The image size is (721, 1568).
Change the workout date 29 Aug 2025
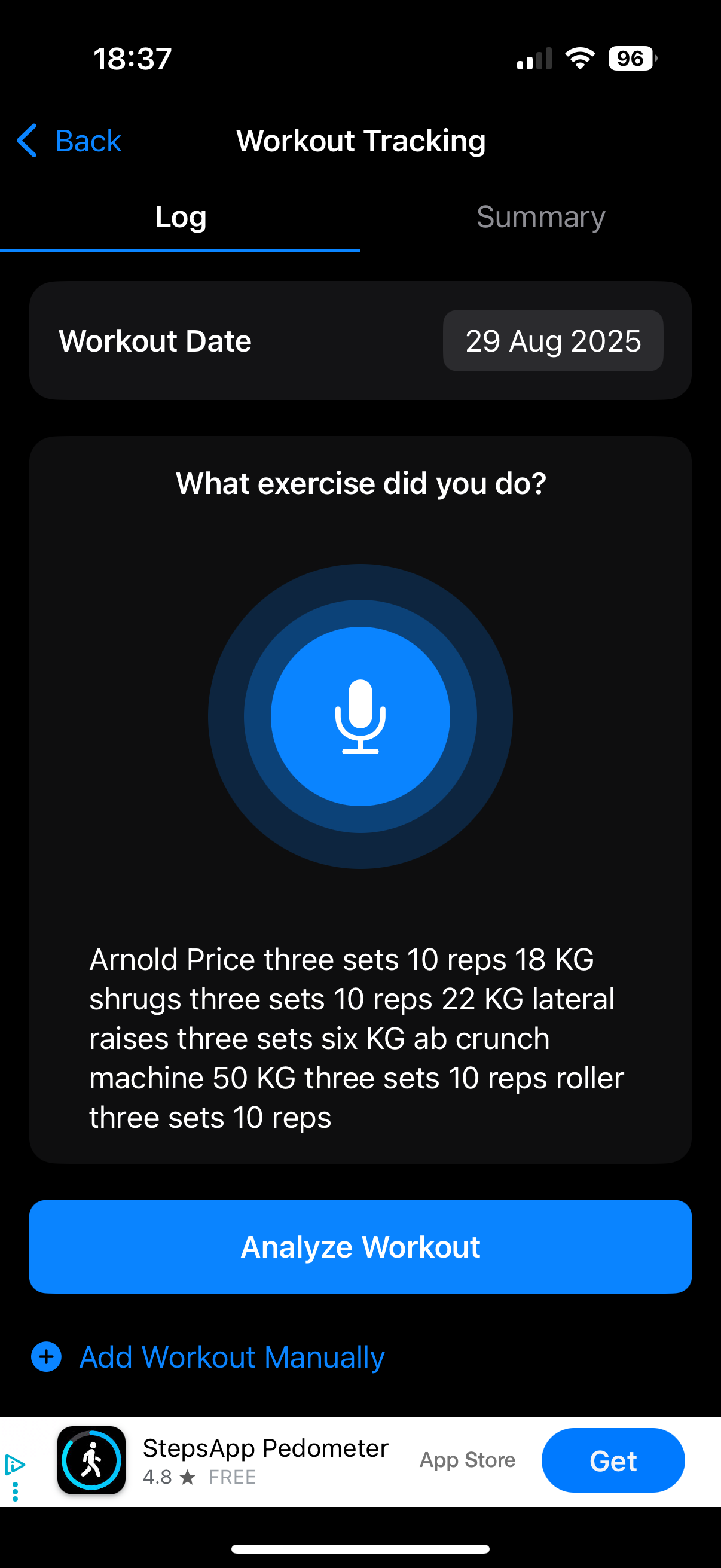(552, 341)
